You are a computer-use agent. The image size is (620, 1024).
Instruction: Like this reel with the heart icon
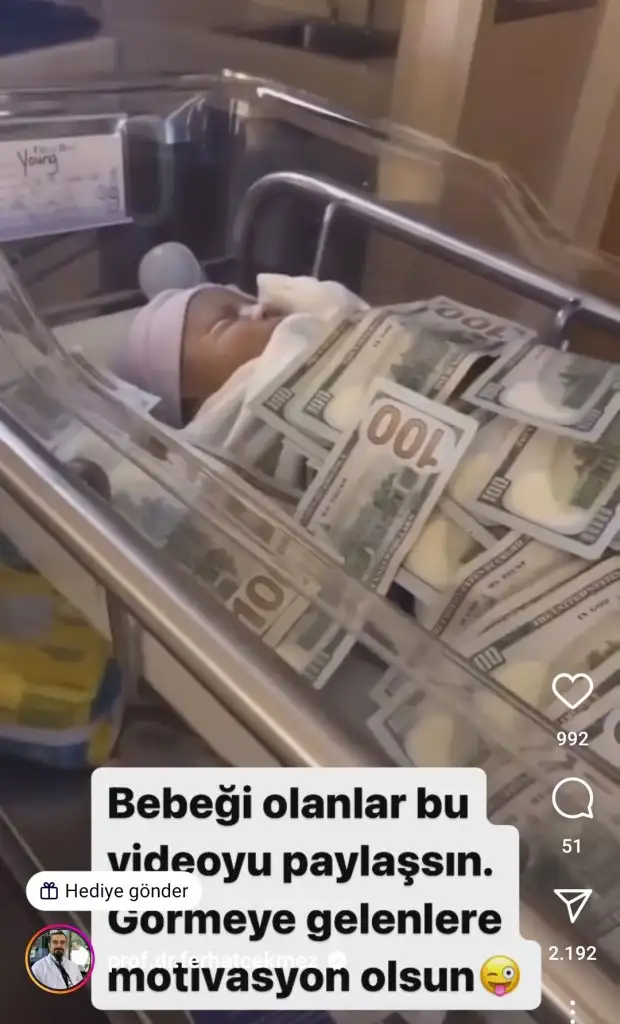click(572, 691)
